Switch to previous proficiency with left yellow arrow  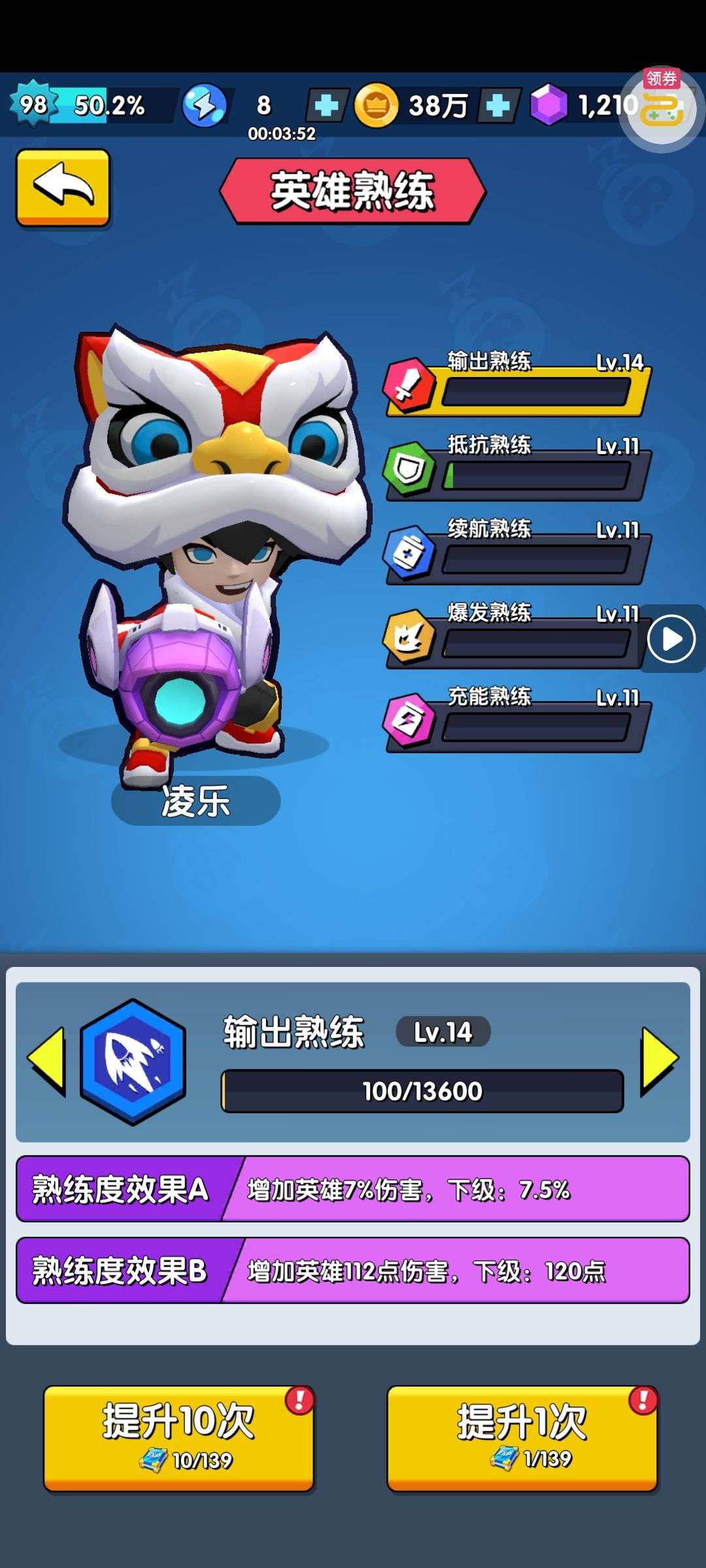pyautogui.click(x=46, y=1062)
